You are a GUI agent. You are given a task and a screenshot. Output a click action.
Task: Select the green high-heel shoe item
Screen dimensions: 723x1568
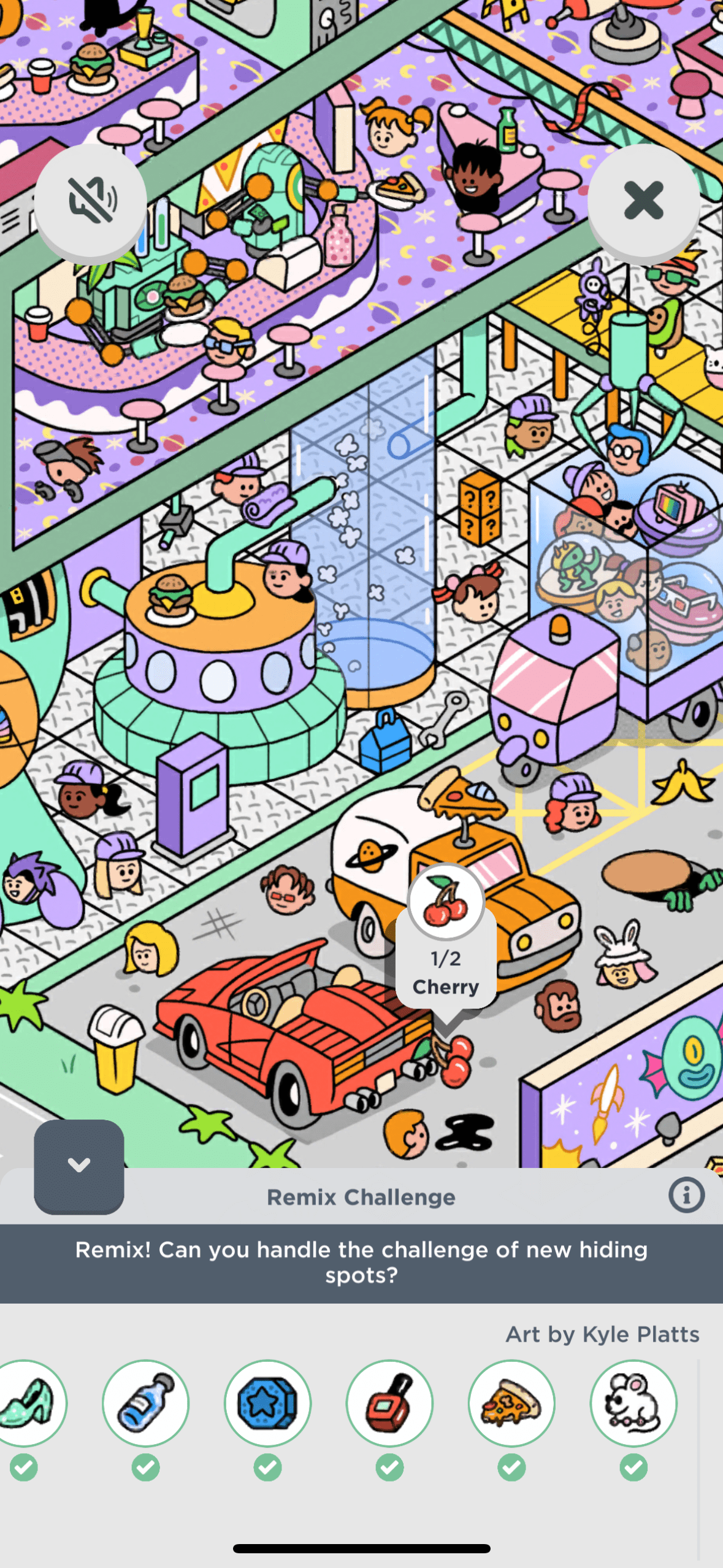28,1403
